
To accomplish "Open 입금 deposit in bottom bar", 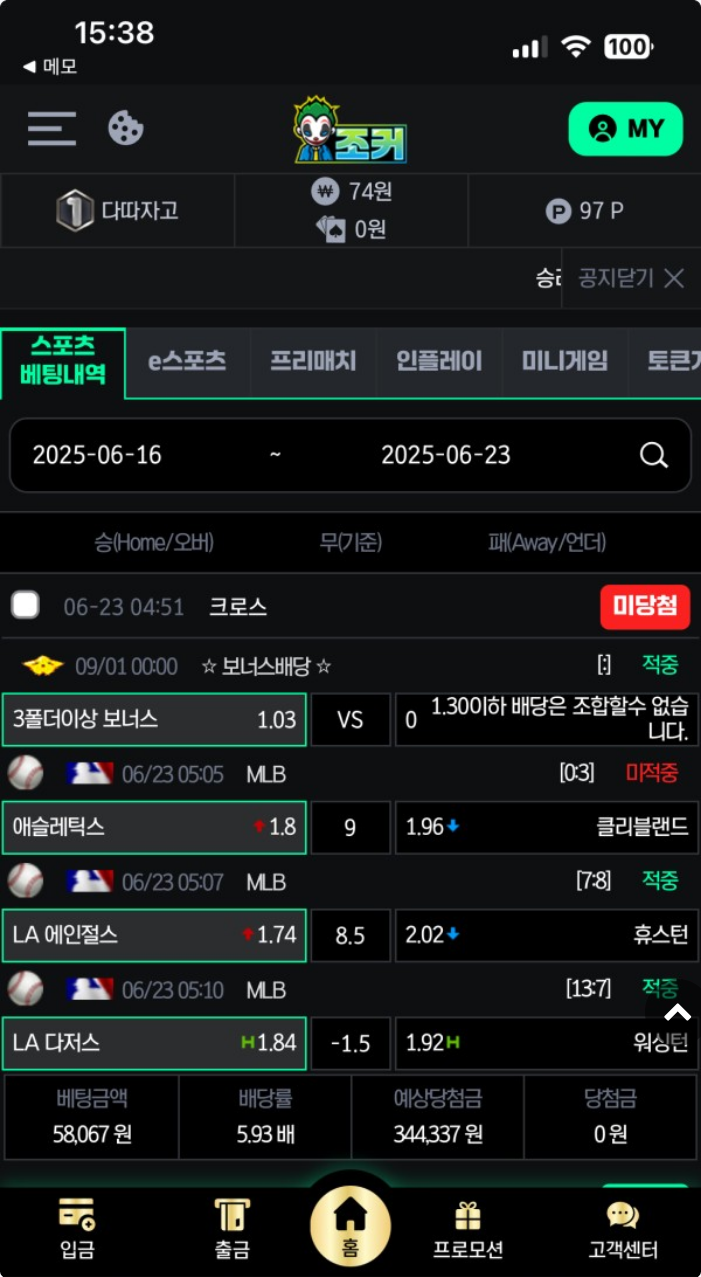I will tap(77, 1229).
